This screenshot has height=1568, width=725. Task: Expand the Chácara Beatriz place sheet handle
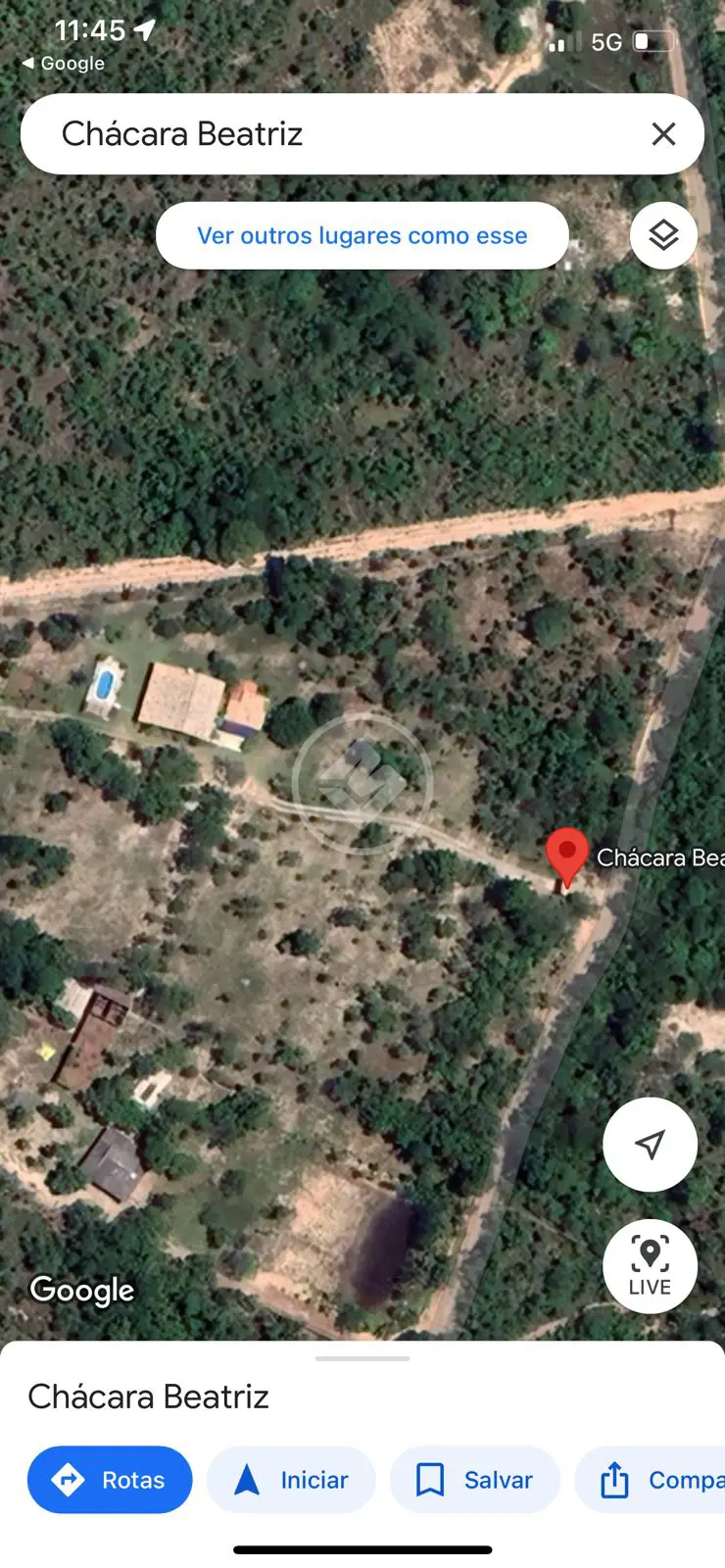point(362,1358)
